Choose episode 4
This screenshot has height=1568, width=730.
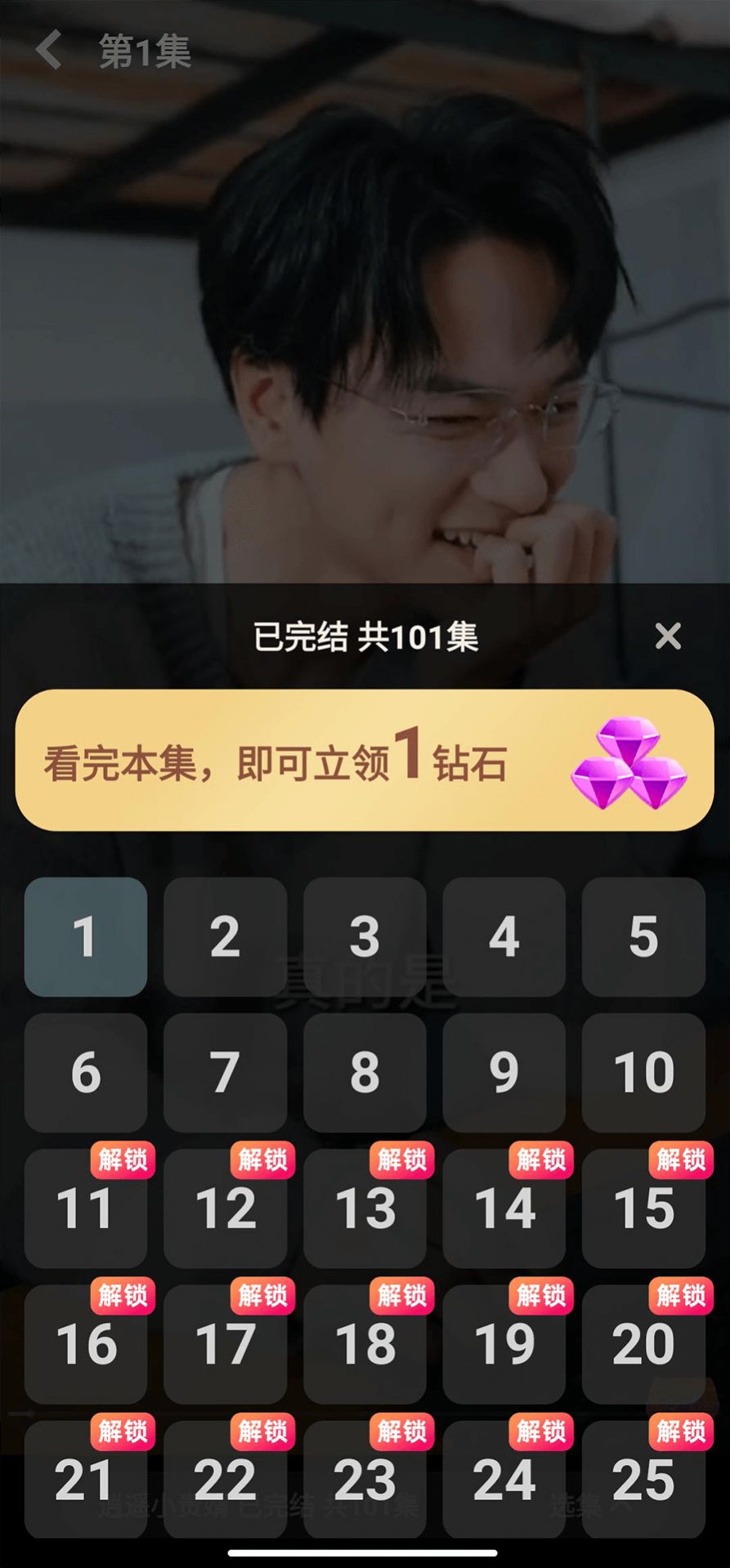pos(504,936)
